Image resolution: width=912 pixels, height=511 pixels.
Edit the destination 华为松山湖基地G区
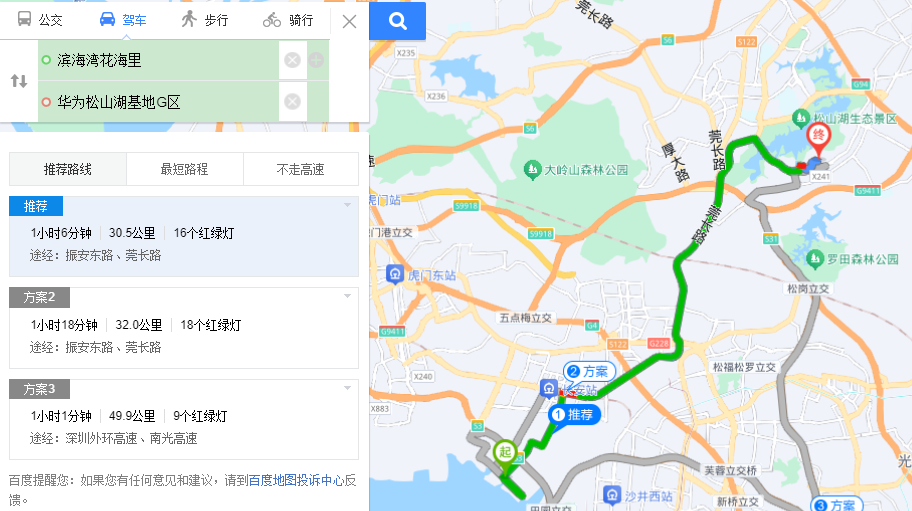[160, 102]
